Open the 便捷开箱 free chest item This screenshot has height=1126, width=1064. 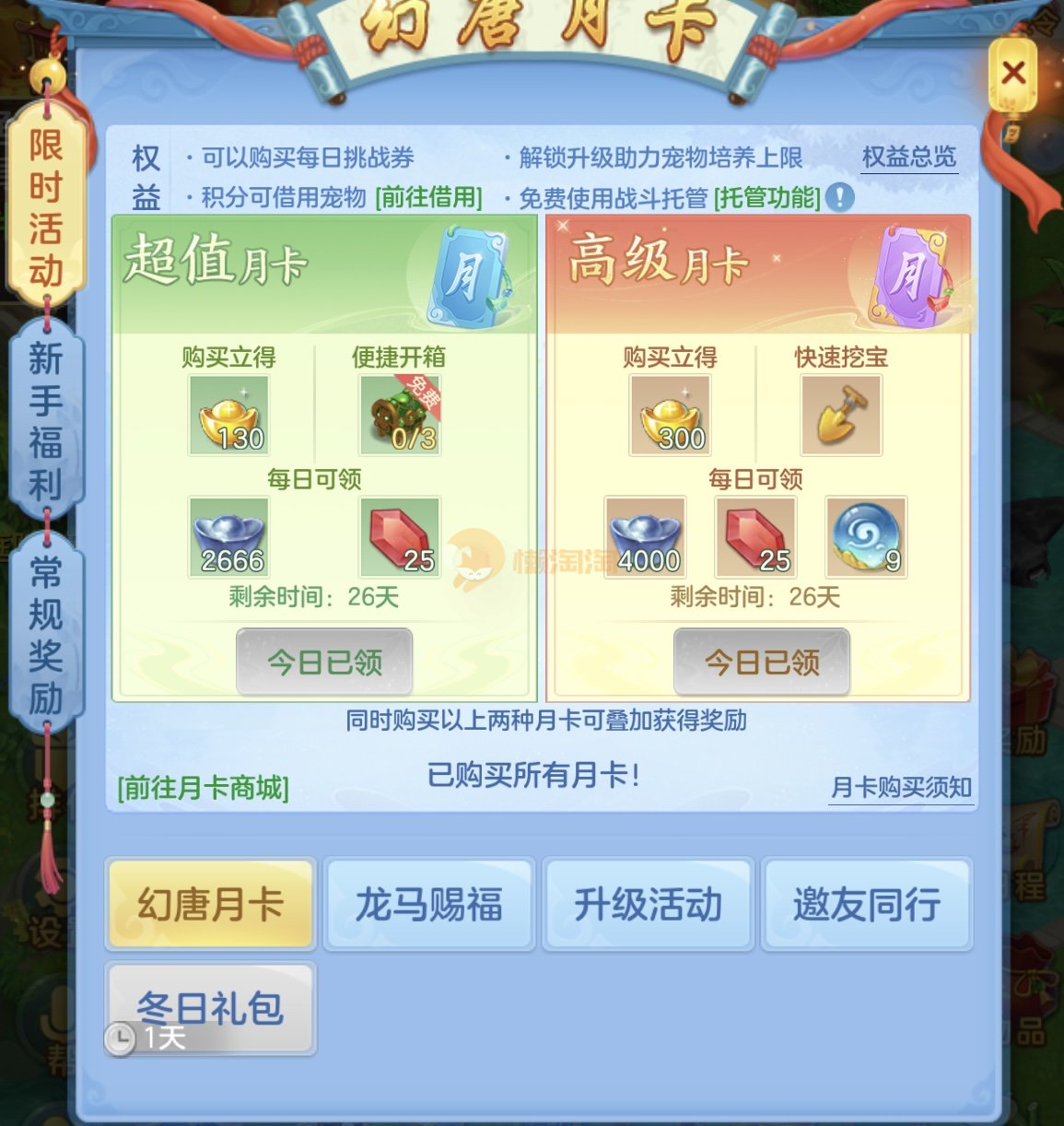pyautogui.click(x=400, y=415)
